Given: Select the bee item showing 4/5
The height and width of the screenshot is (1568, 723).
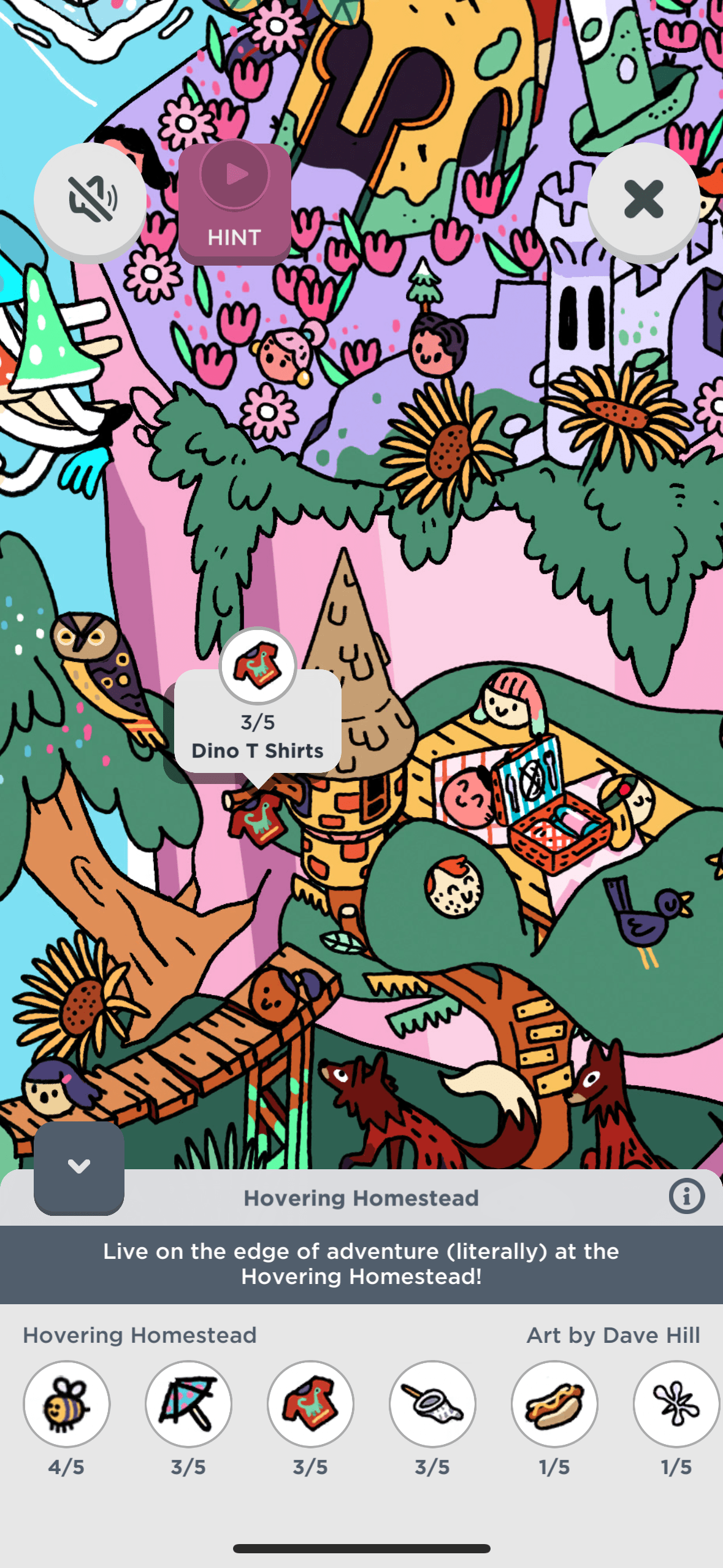Looking at the screenshot, I should pos(66,1404).
